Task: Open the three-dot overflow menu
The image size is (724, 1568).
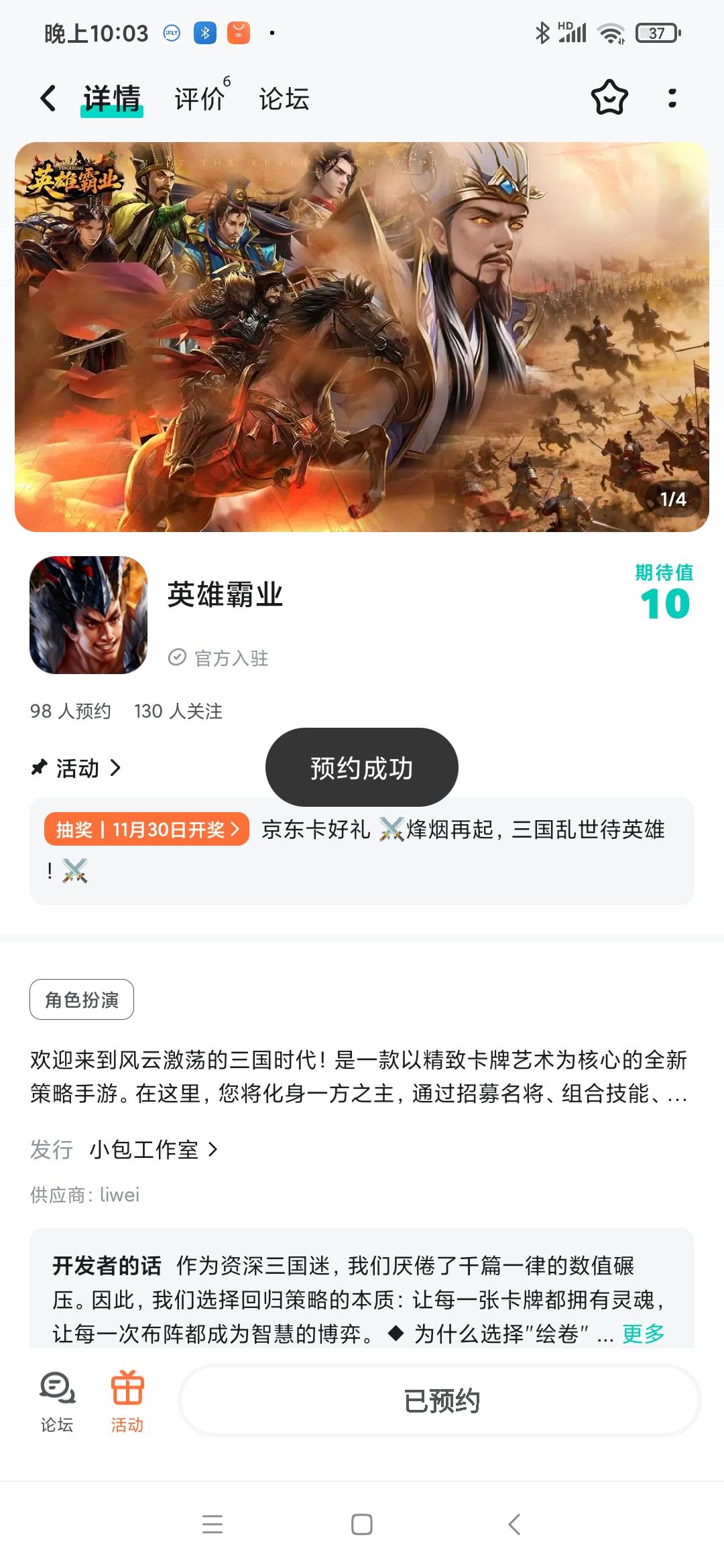Action: pos(673,98)
